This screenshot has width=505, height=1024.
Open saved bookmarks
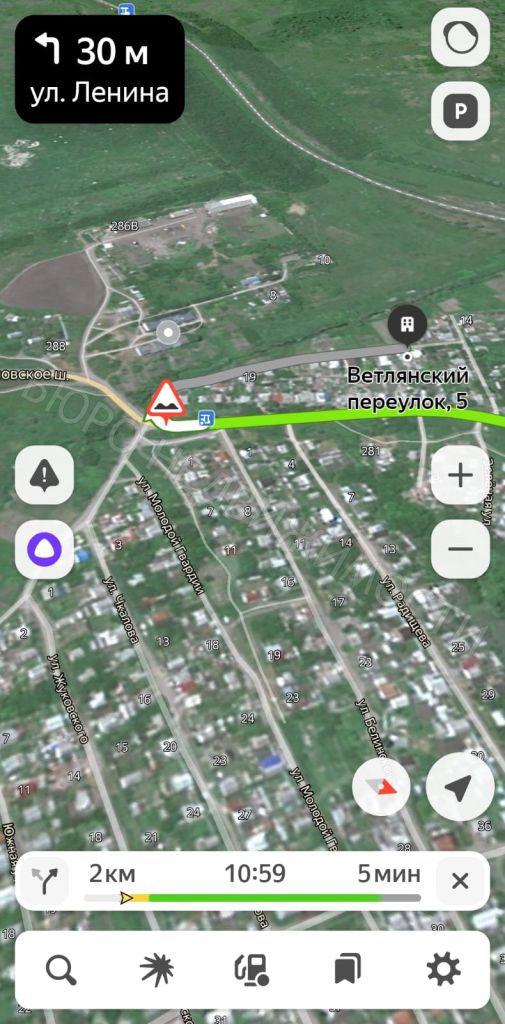pyautogui.click(x=348, y=969)
